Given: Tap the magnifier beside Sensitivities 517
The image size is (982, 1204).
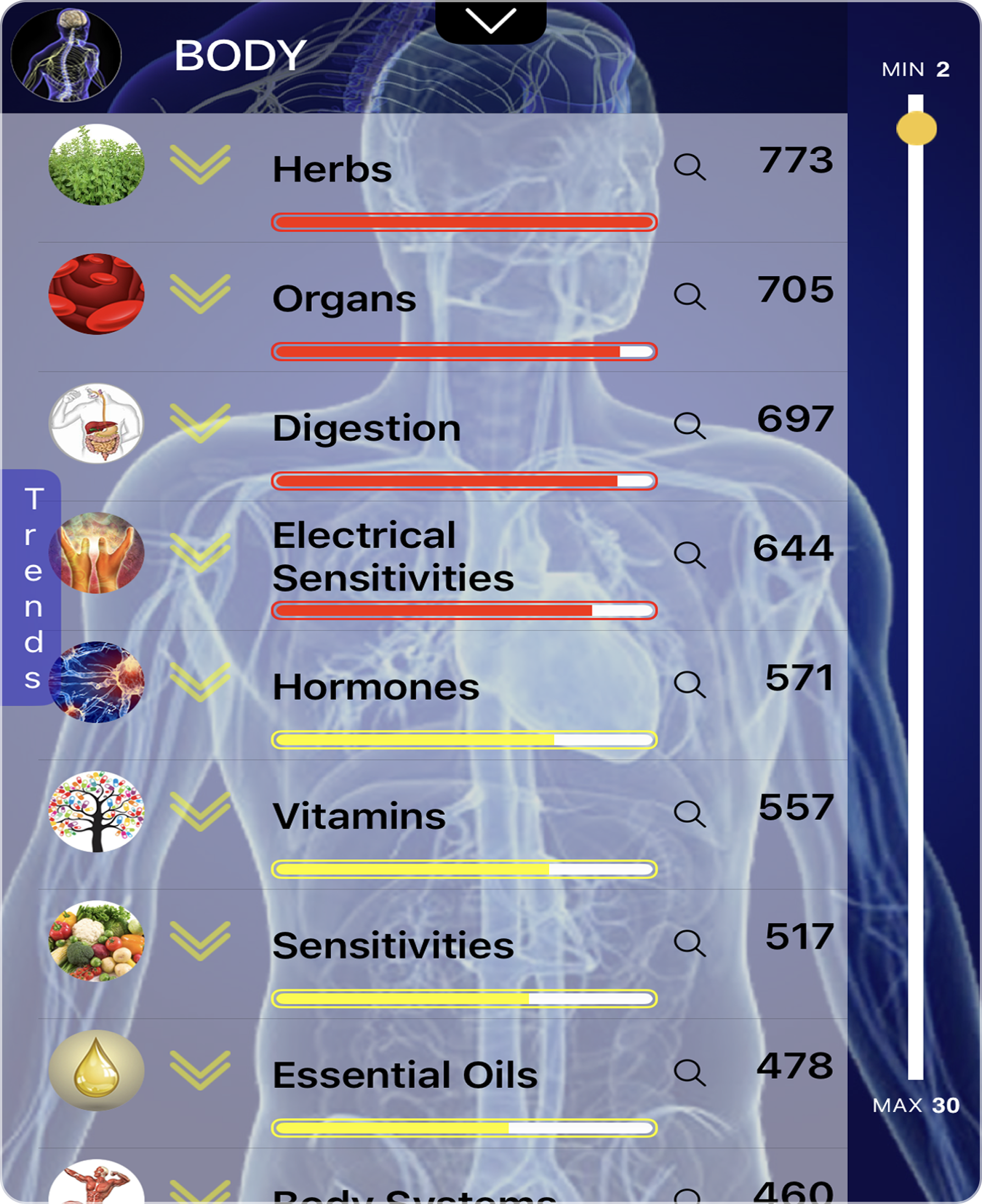Looking at the screenshot, I should click(690, 943).
